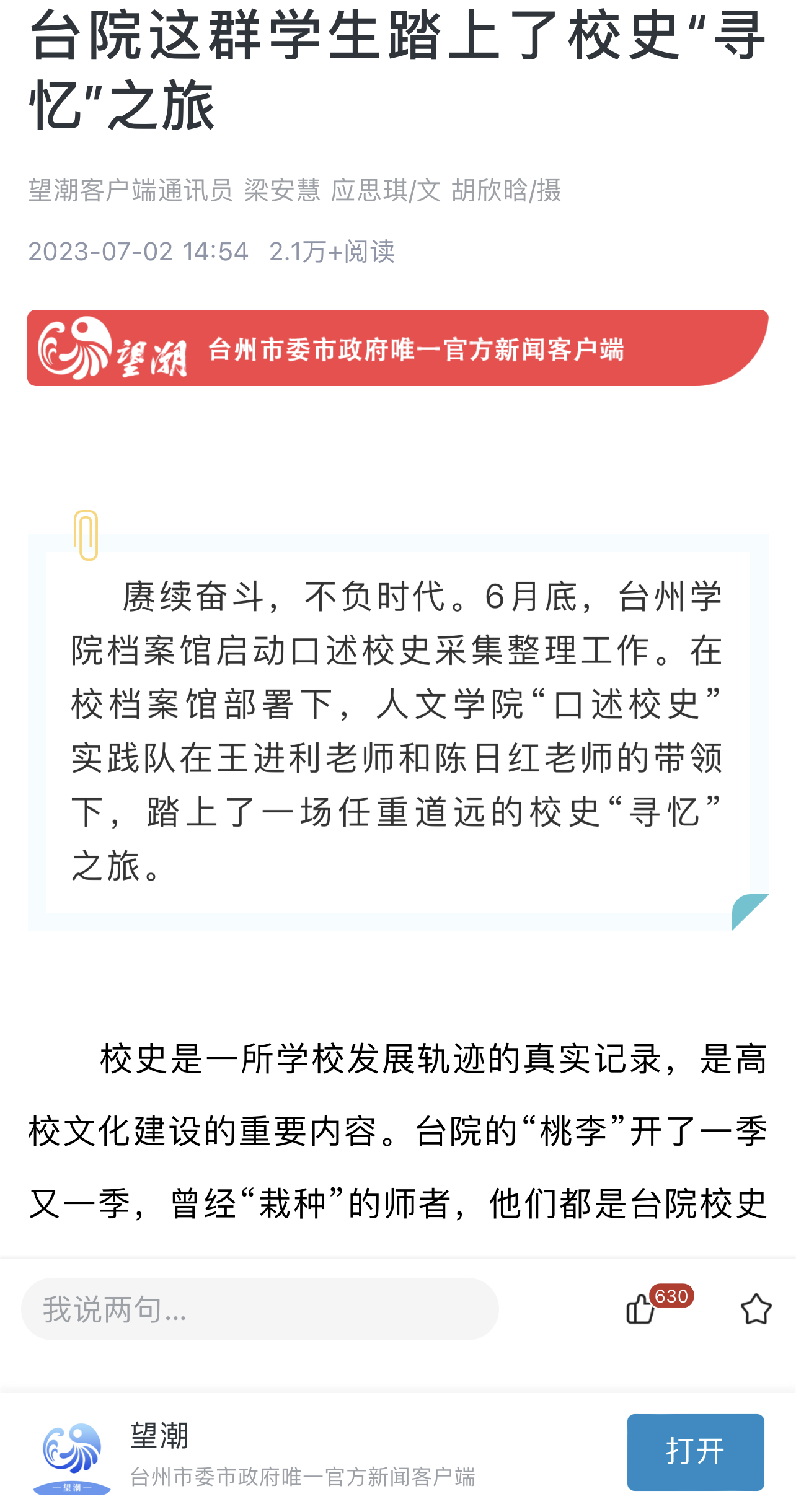Tap the '我说两句' comment input field
Screen dimensions: 796x1512
pyautogui.click(x=259, y=1309)
